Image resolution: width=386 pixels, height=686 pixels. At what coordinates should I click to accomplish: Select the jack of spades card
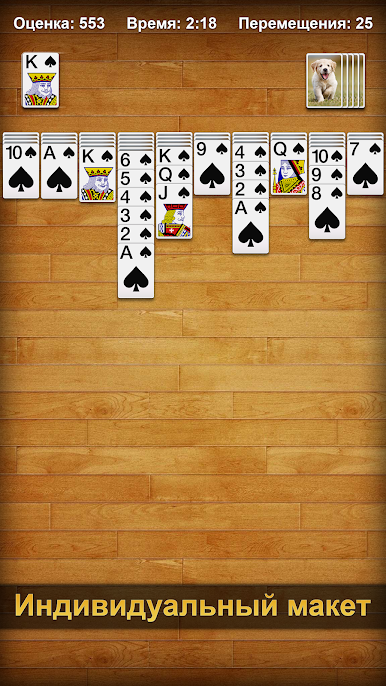click(174, 211)
